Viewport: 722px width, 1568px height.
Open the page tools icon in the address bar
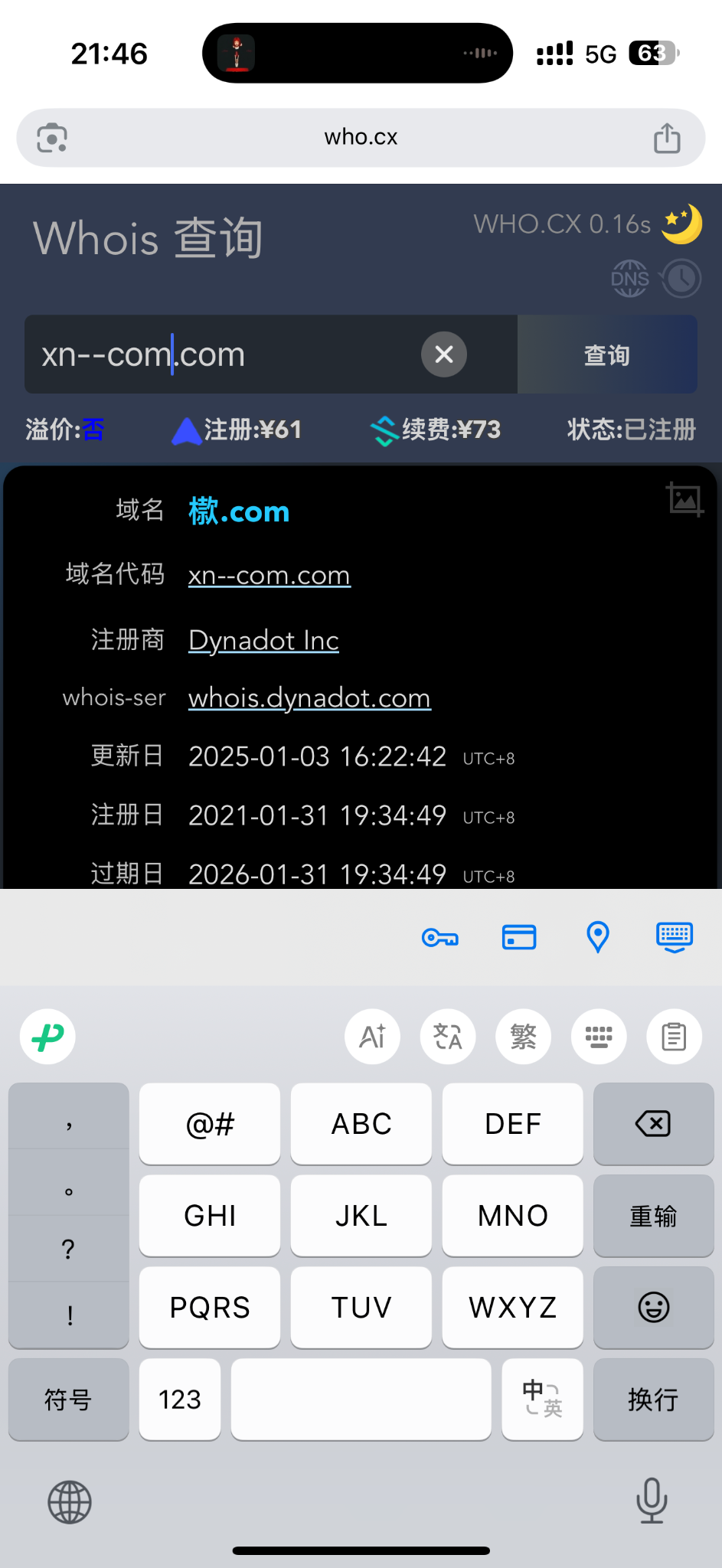point(52,138)
